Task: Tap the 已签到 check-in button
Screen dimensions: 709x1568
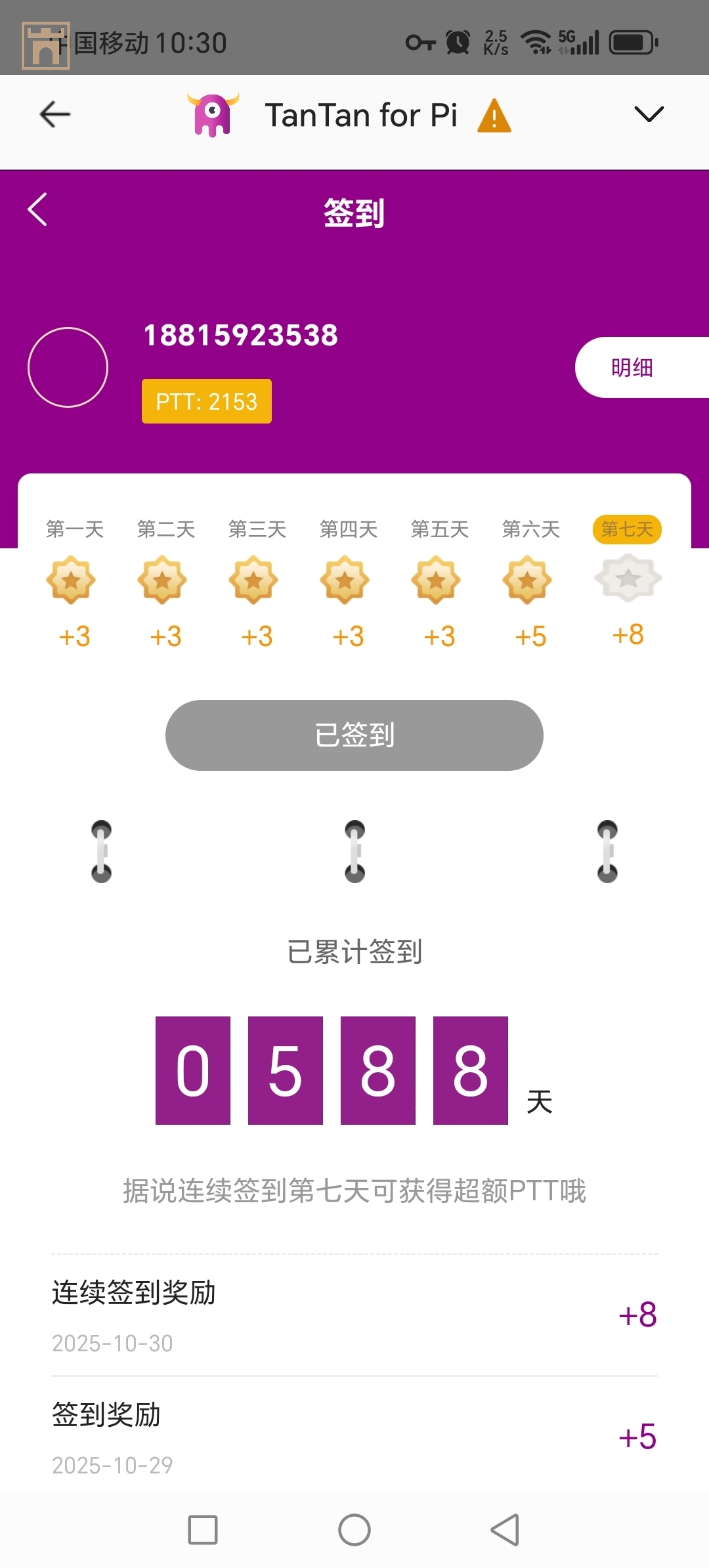Action: (x=354, y=735)
